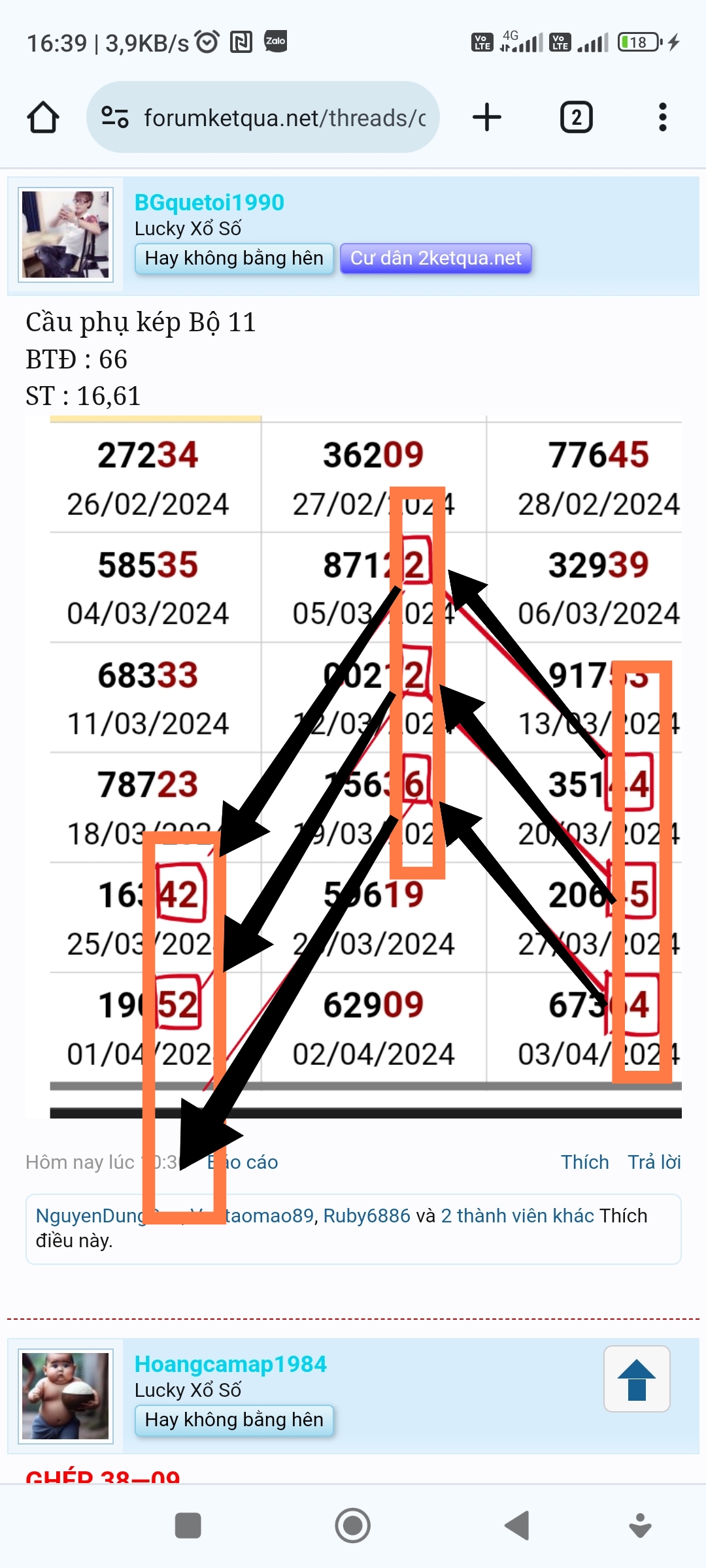Report the post via Báo cáo
Viewport: 706px width, 1568px height.
[x=243, y=1162]
